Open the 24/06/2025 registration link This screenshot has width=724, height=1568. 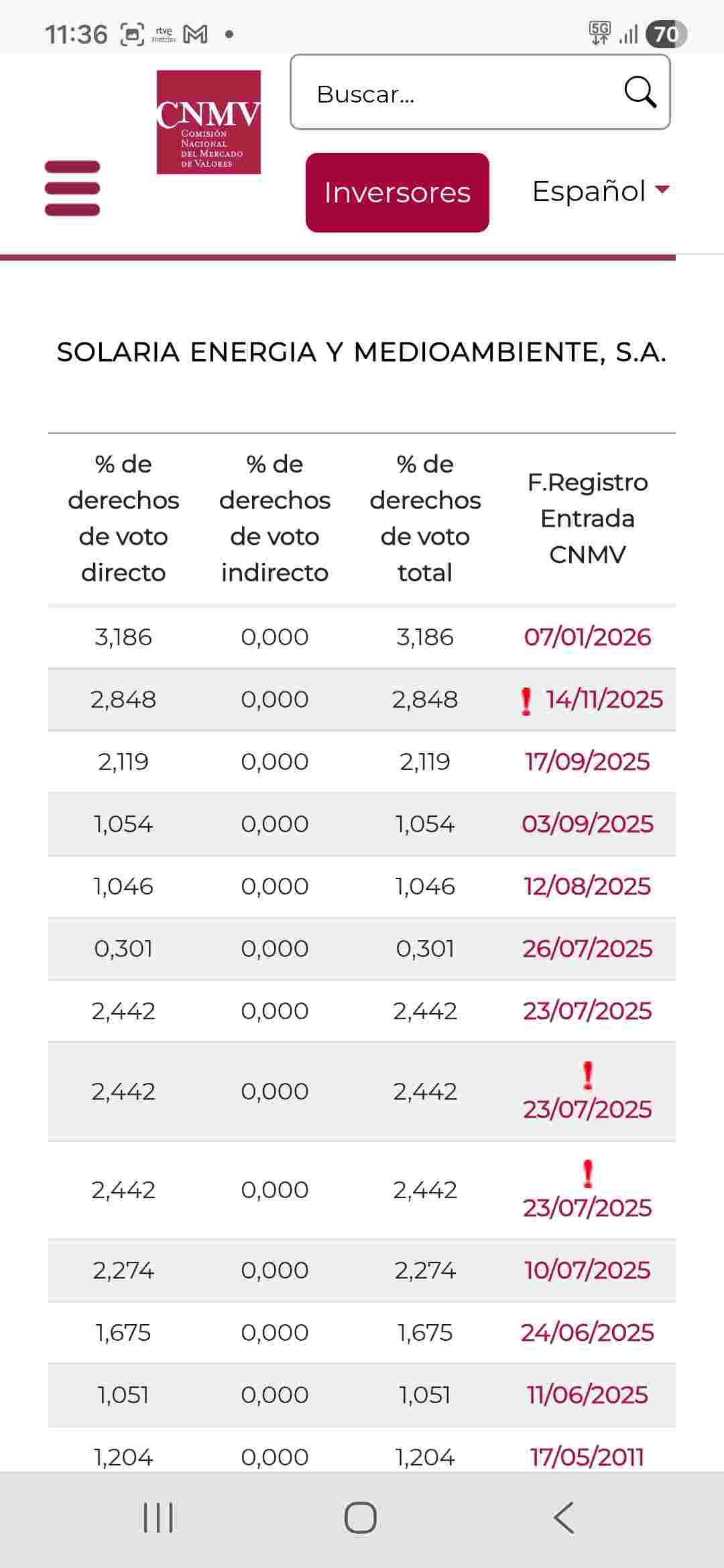(587, 1332)
